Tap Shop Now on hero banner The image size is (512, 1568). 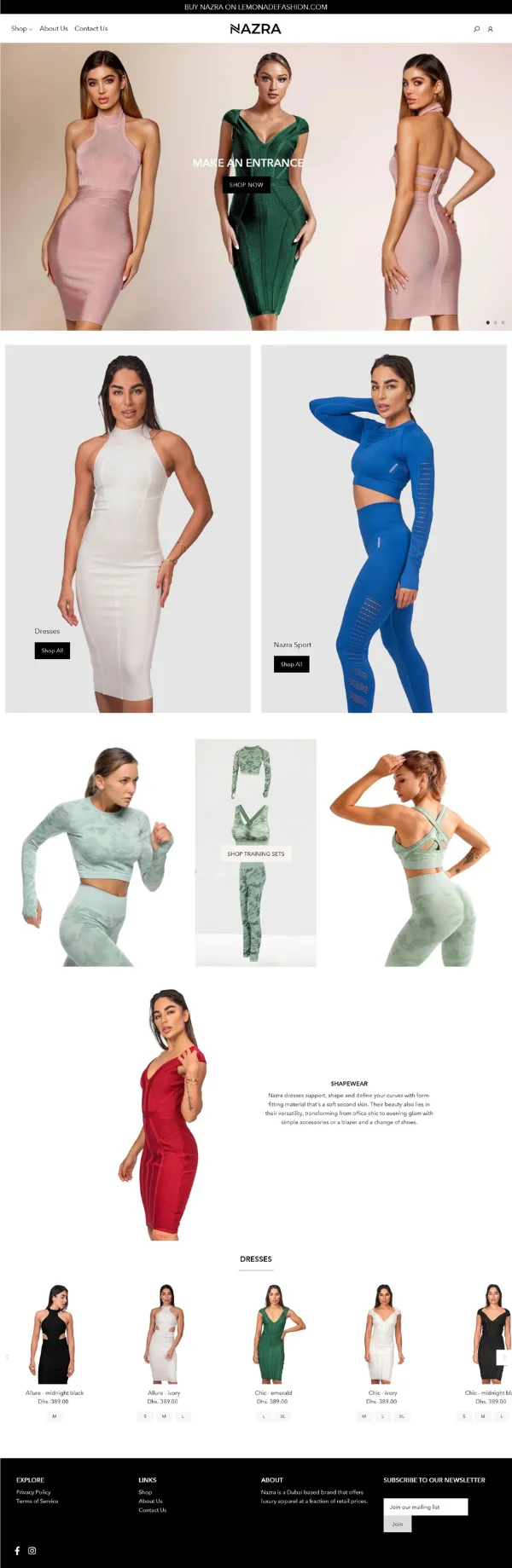[x=247, y=184]
